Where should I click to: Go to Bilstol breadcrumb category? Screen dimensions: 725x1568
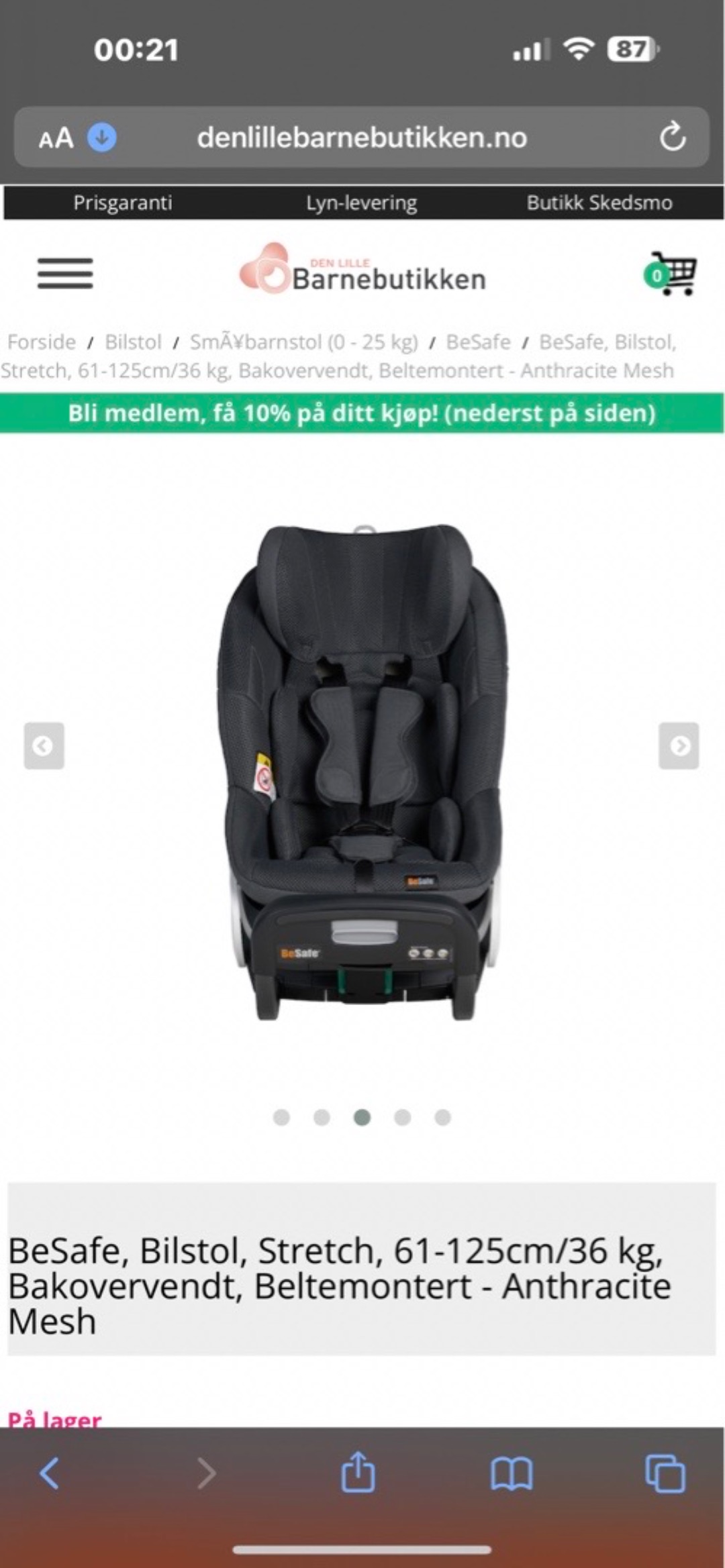(133, 342)
